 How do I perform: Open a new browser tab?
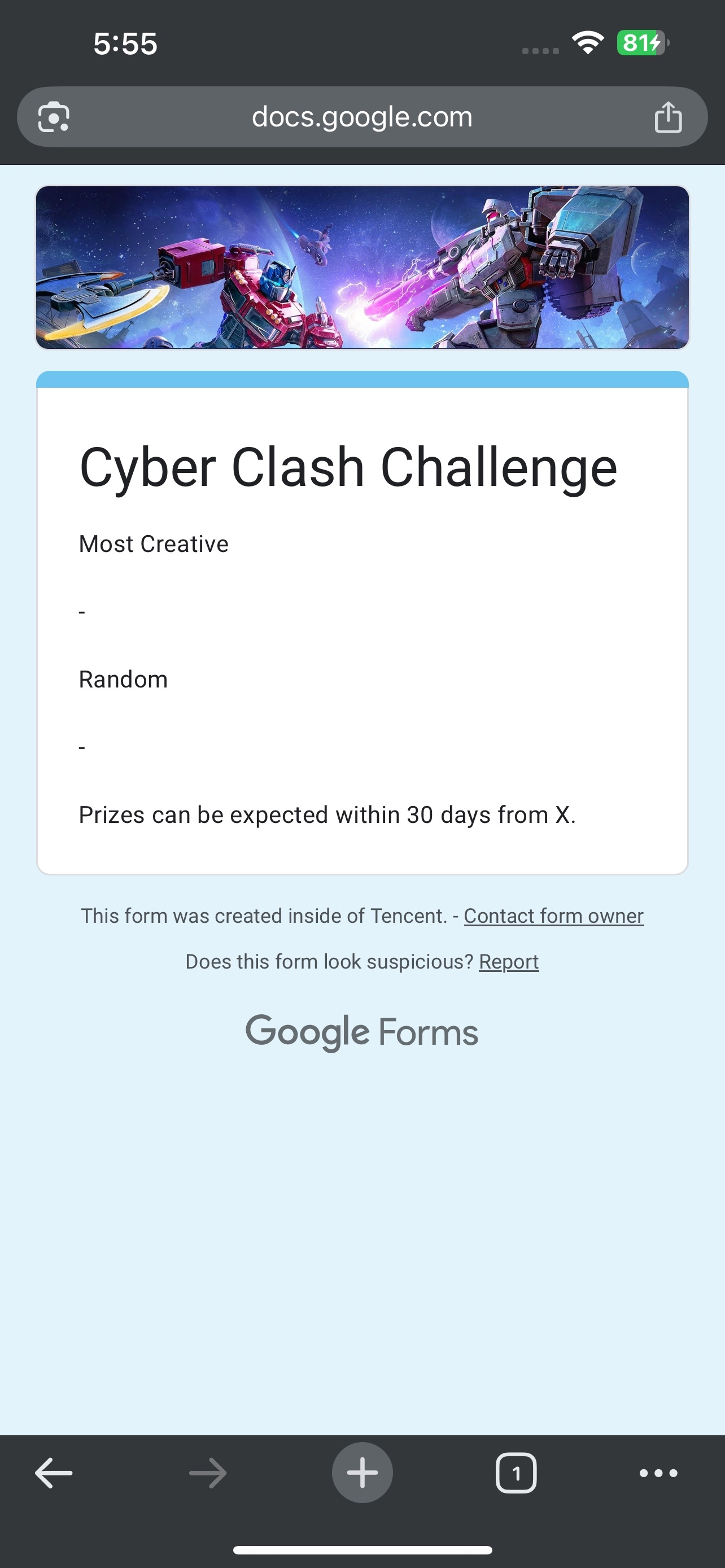362,1473
